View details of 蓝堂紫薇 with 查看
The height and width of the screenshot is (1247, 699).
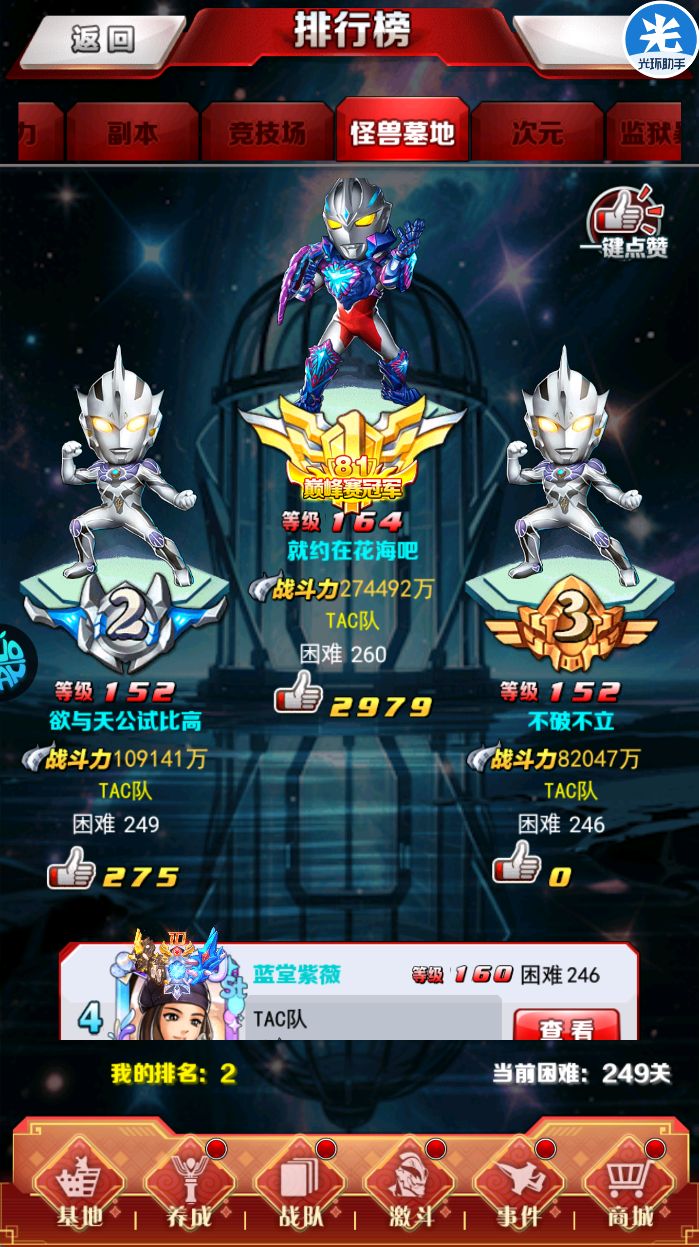point(566,1027)
